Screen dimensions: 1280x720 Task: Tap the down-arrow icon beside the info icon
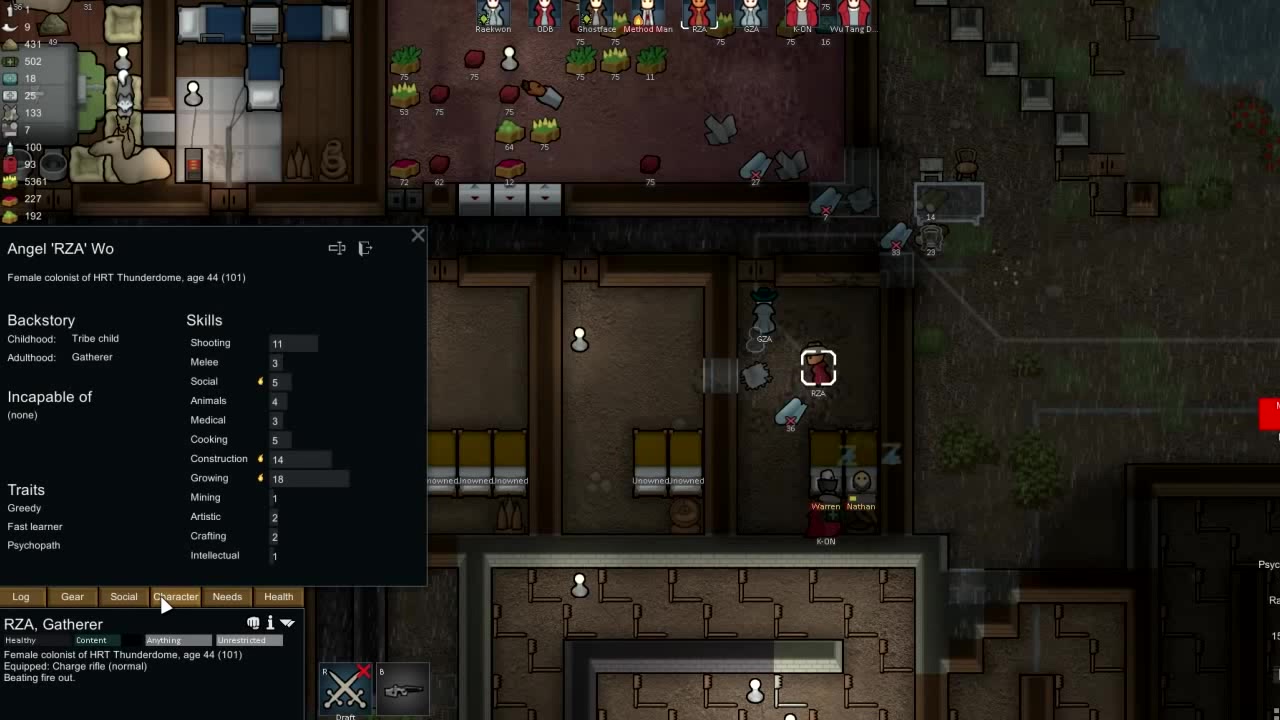pos(288,623)
